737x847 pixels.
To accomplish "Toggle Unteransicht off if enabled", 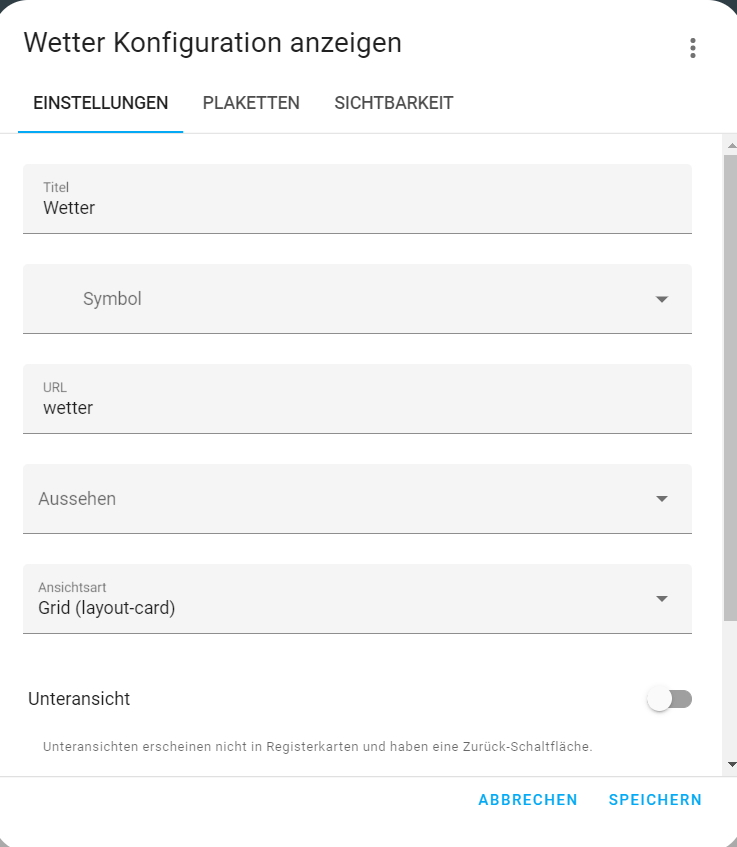I will pos(669,698).
